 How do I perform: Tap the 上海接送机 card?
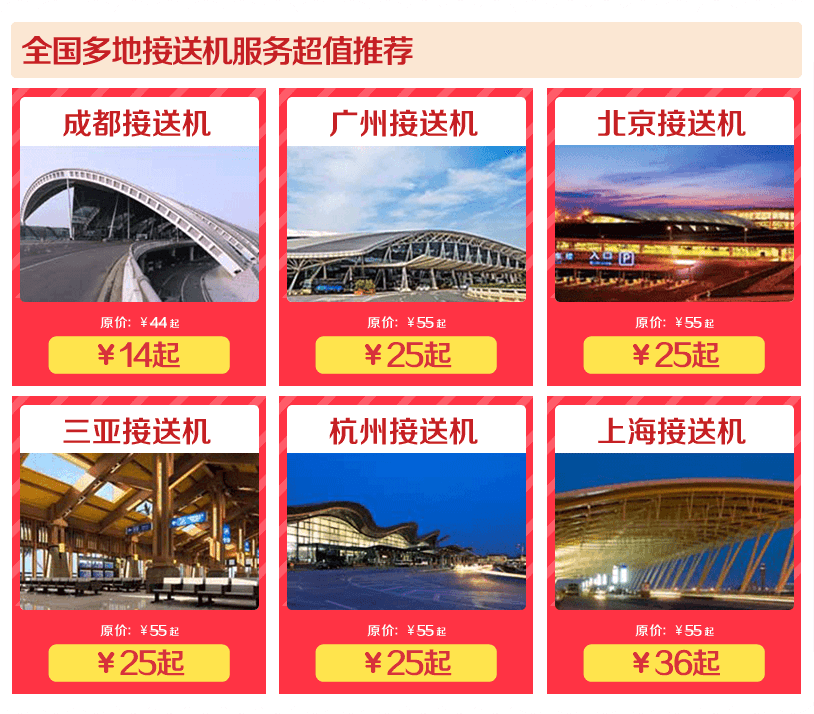(674, 545)
